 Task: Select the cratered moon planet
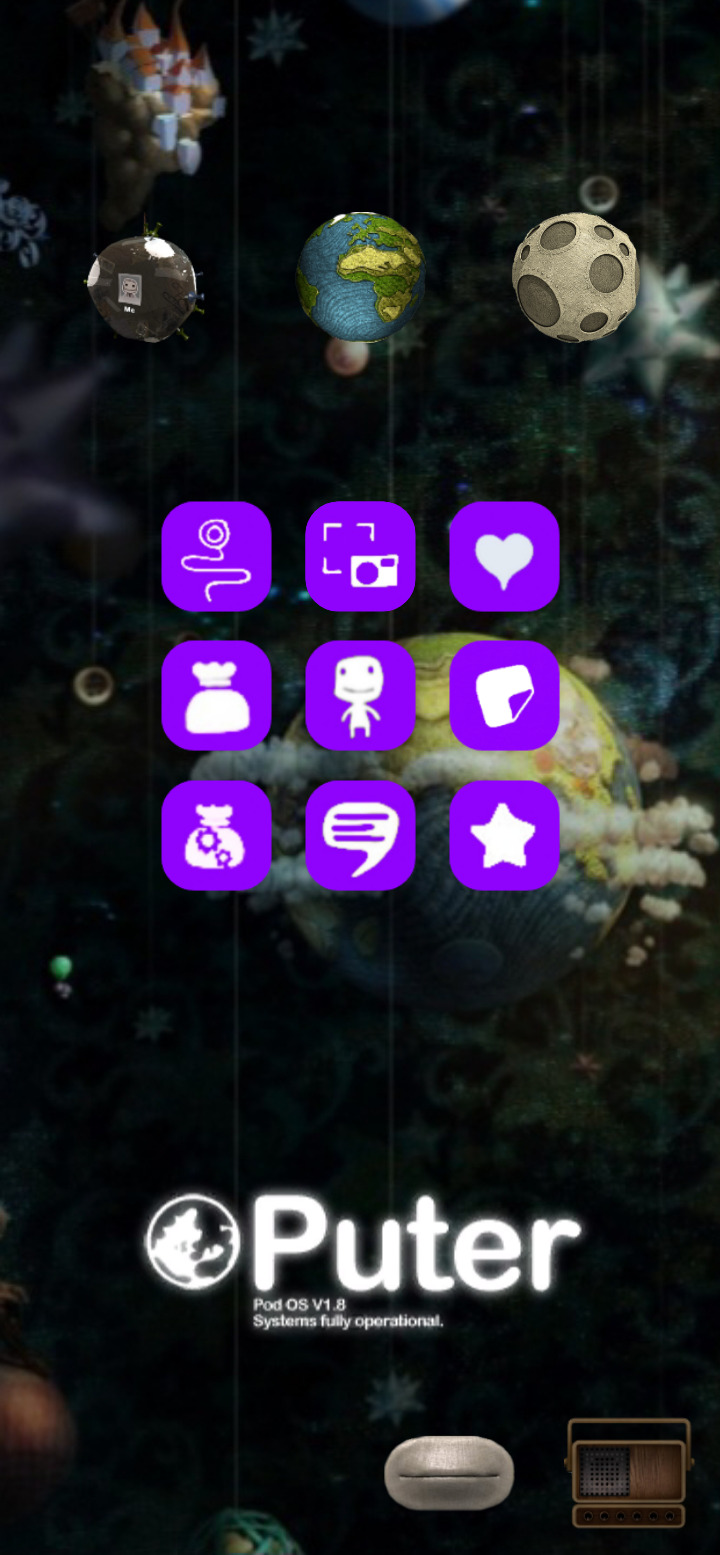click(575, 277)
